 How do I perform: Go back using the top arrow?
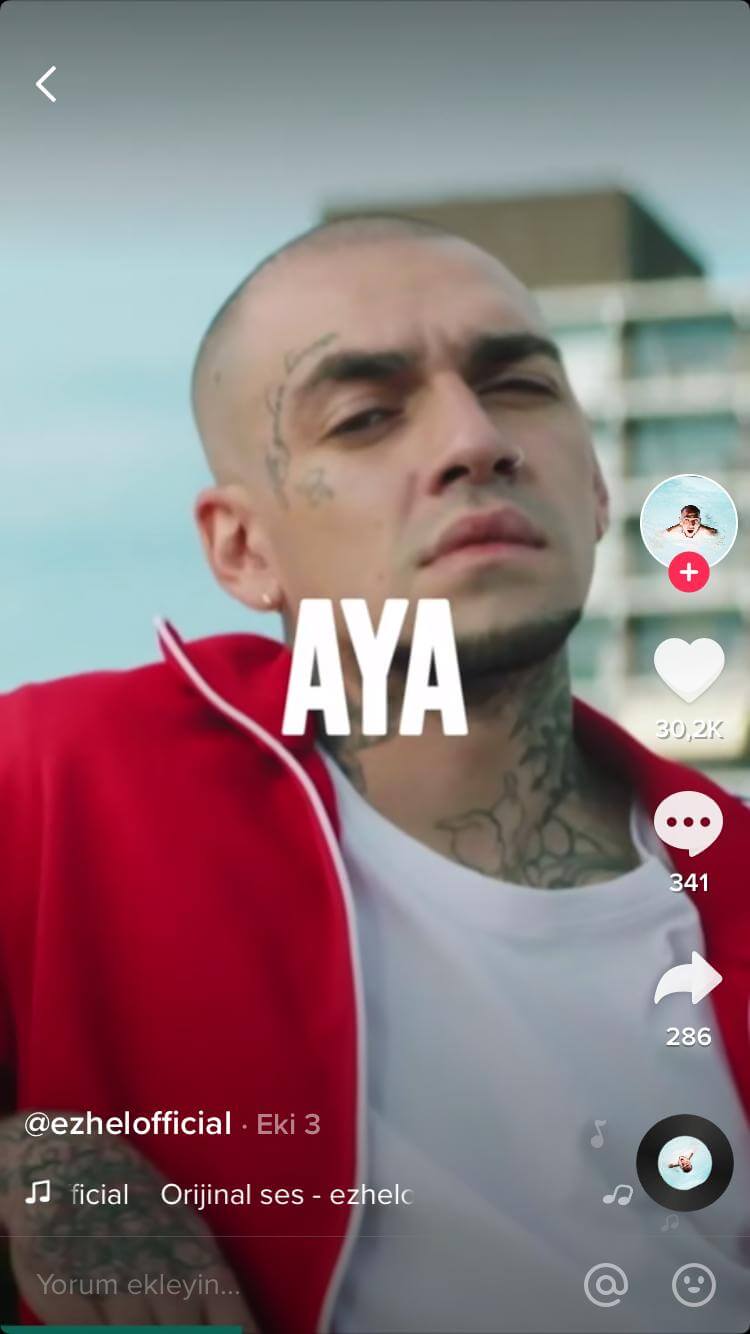coord(46,85)
